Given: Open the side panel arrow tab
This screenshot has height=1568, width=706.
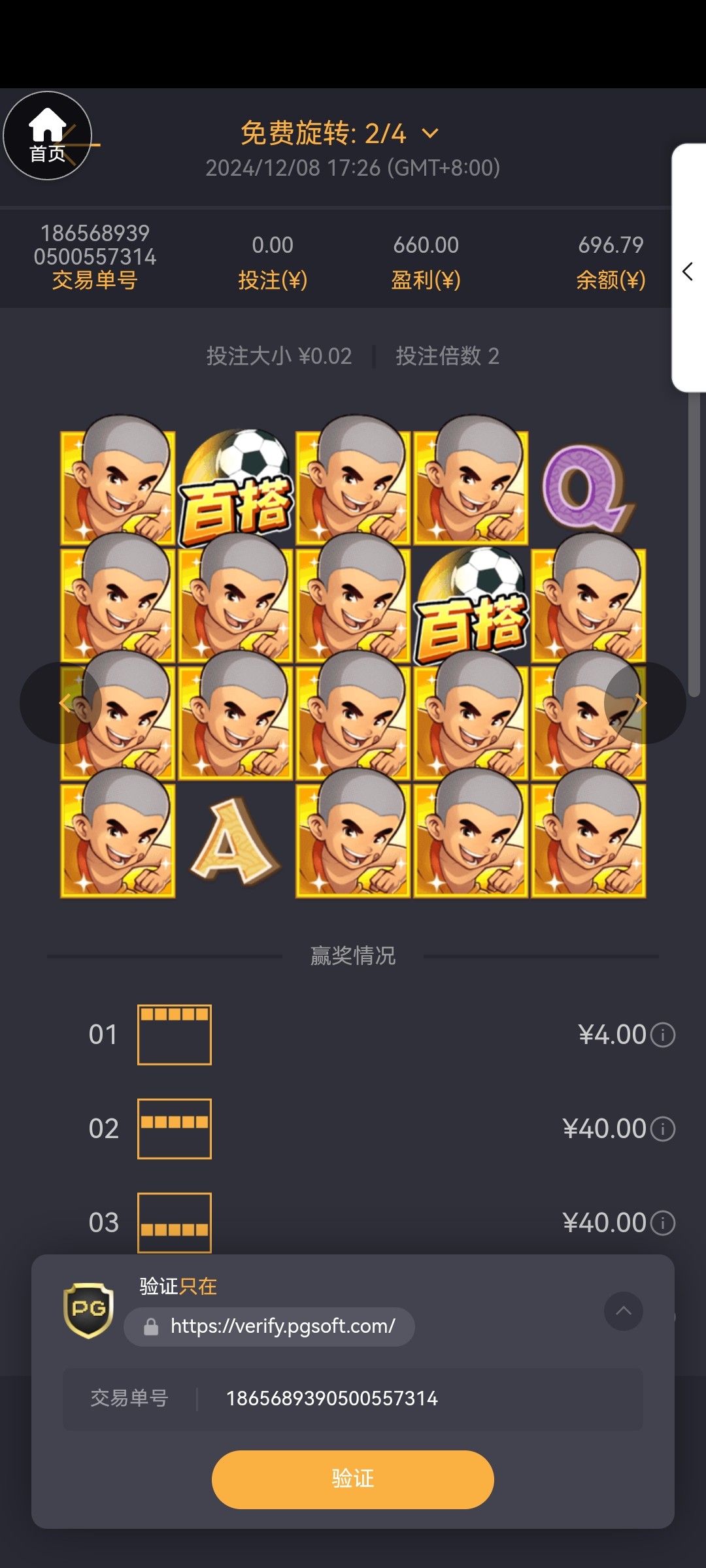Looking at the screenshot, I should pos(688,271).
